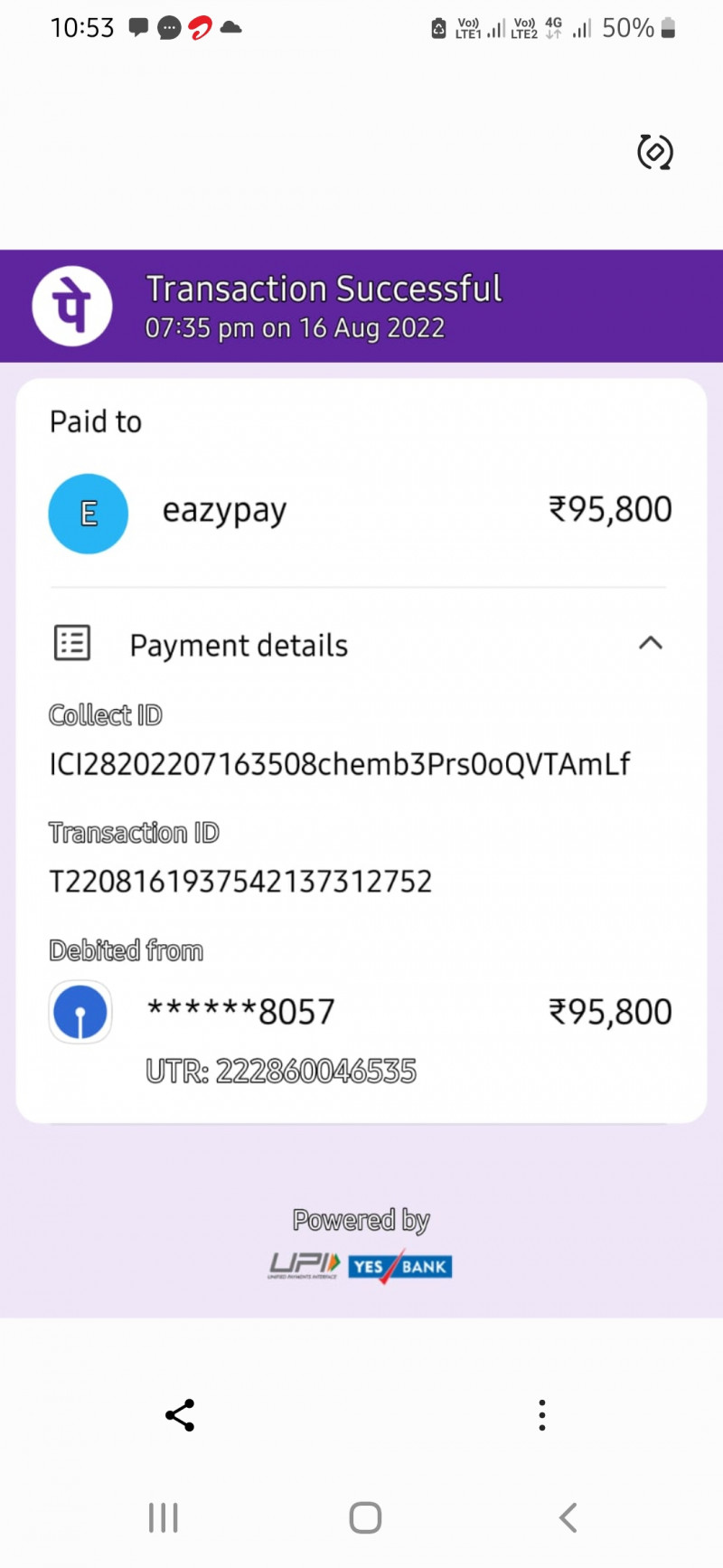Open the three-dot overflow menu

(x=542, y=1415)
